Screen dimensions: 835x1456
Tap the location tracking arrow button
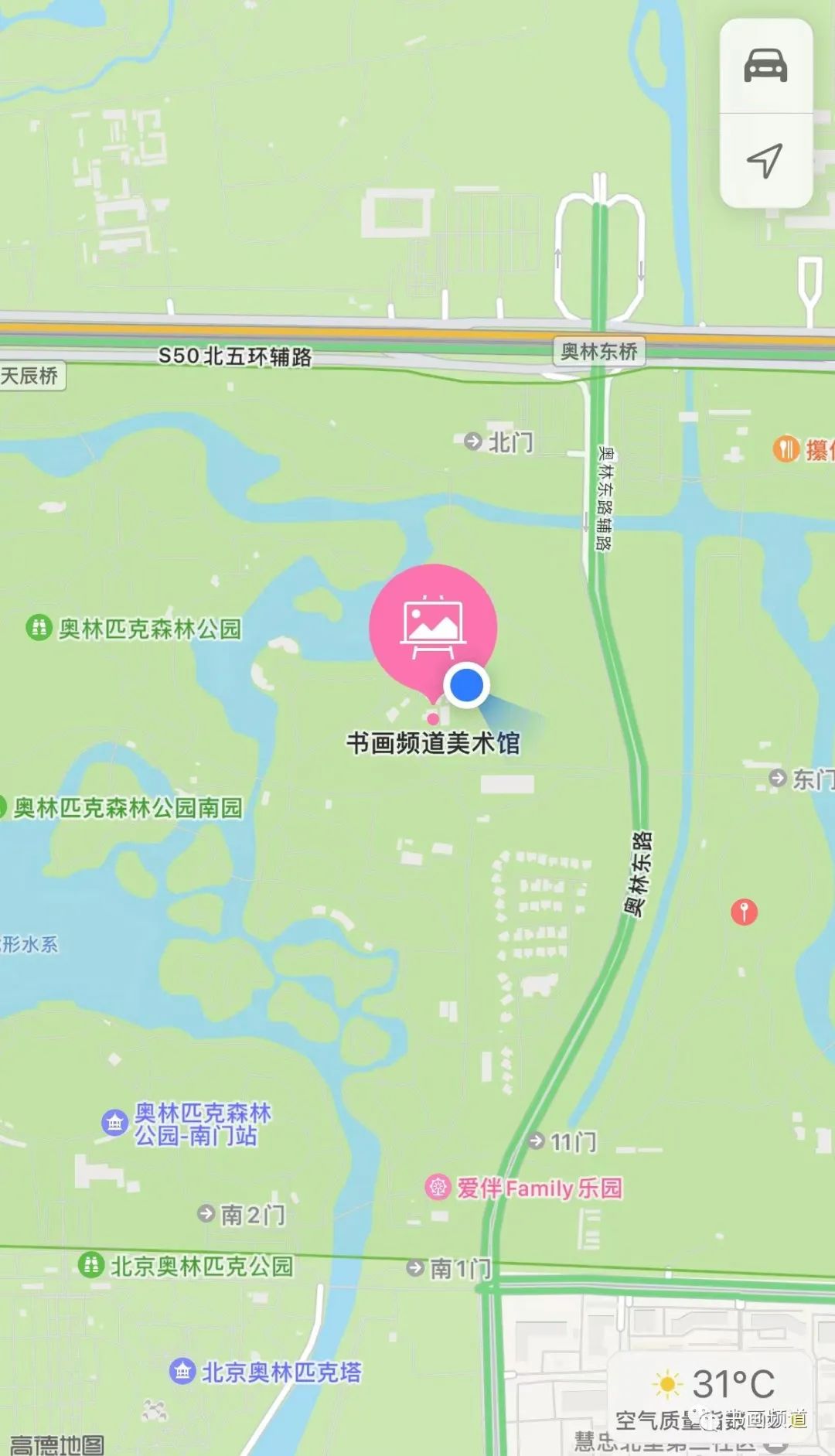pyautogui.click(x=765, y=161)
